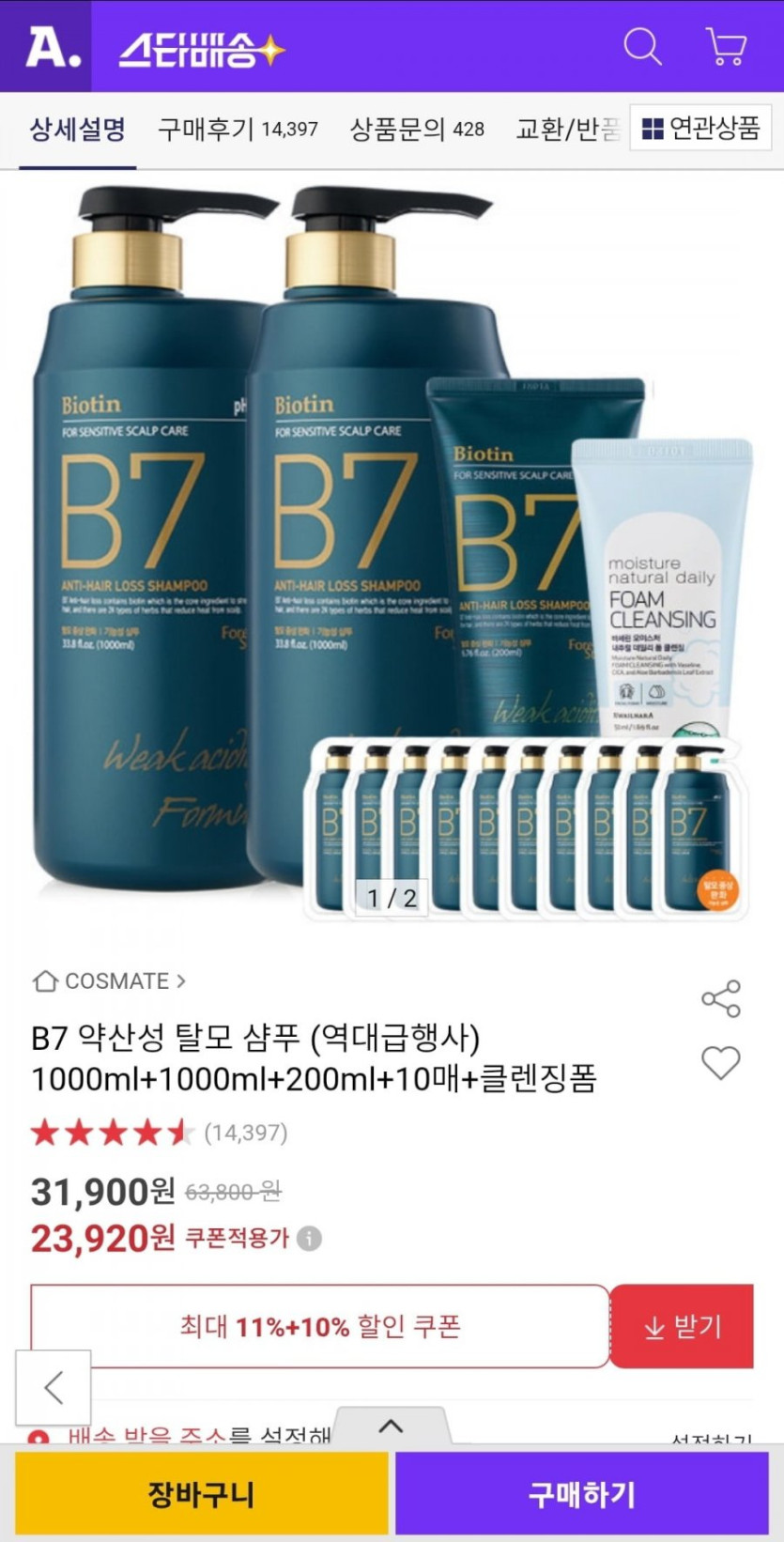The width and height of the screenshot is (784, 1542).
Task: Expand the bottom panel with up chevron
Action: (x=391, y=1426)
